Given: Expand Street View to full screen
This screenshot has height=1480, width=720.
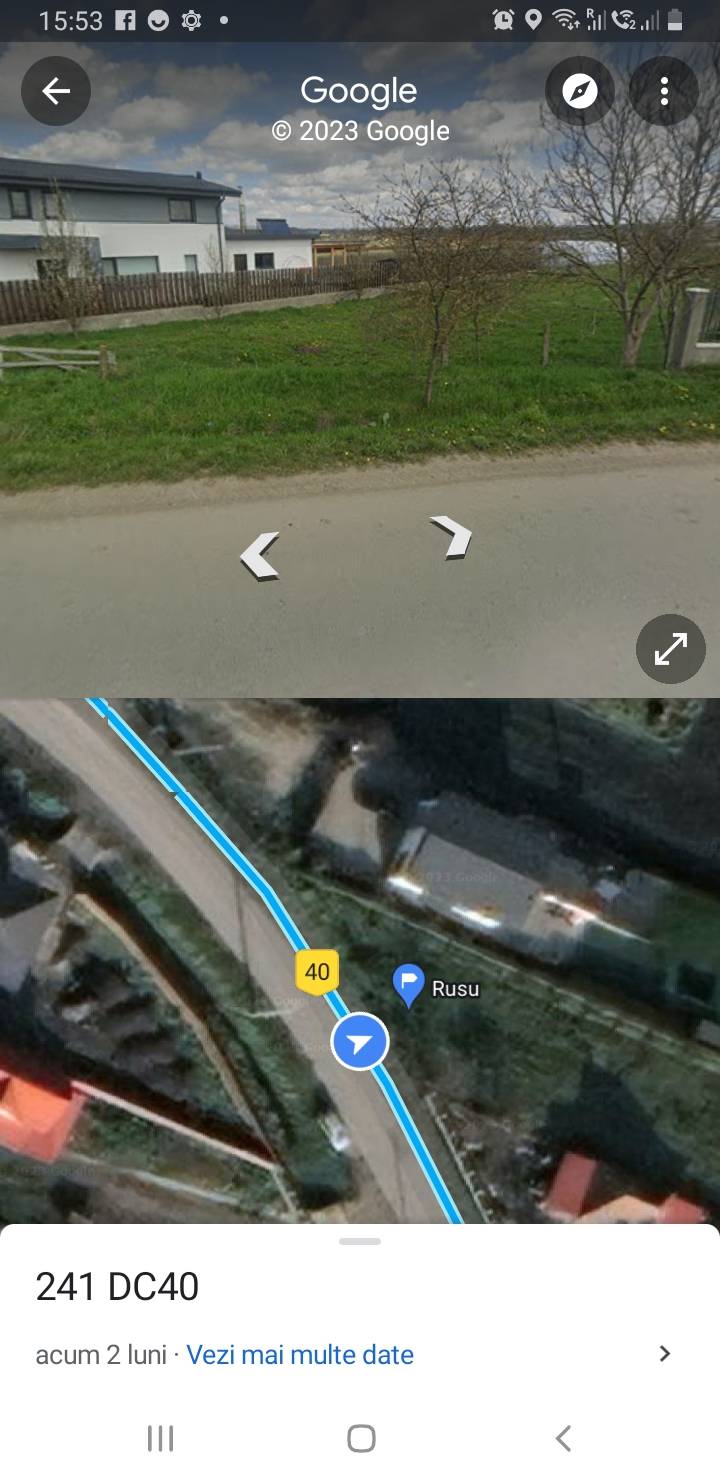Looking at the screenshot, I should (x=671, y=649).
